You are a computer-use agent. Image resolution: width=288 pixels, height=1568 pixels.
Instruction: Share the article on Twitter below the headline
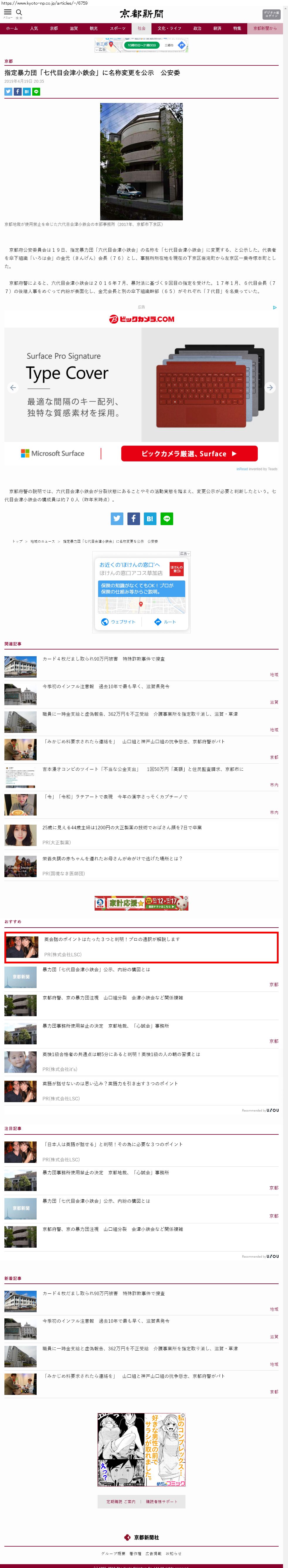pos(8,91)
